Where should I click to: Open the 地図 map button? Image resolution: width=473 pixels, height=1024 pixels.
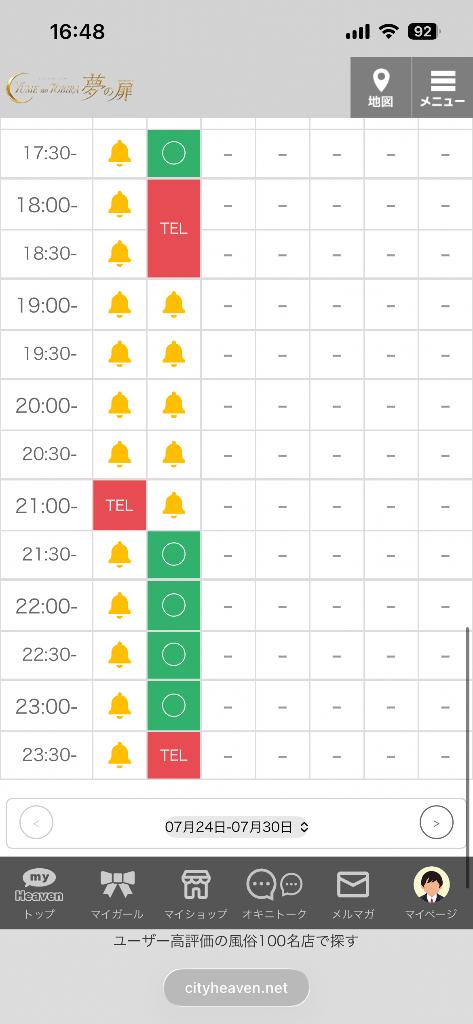tap(380, 88)
